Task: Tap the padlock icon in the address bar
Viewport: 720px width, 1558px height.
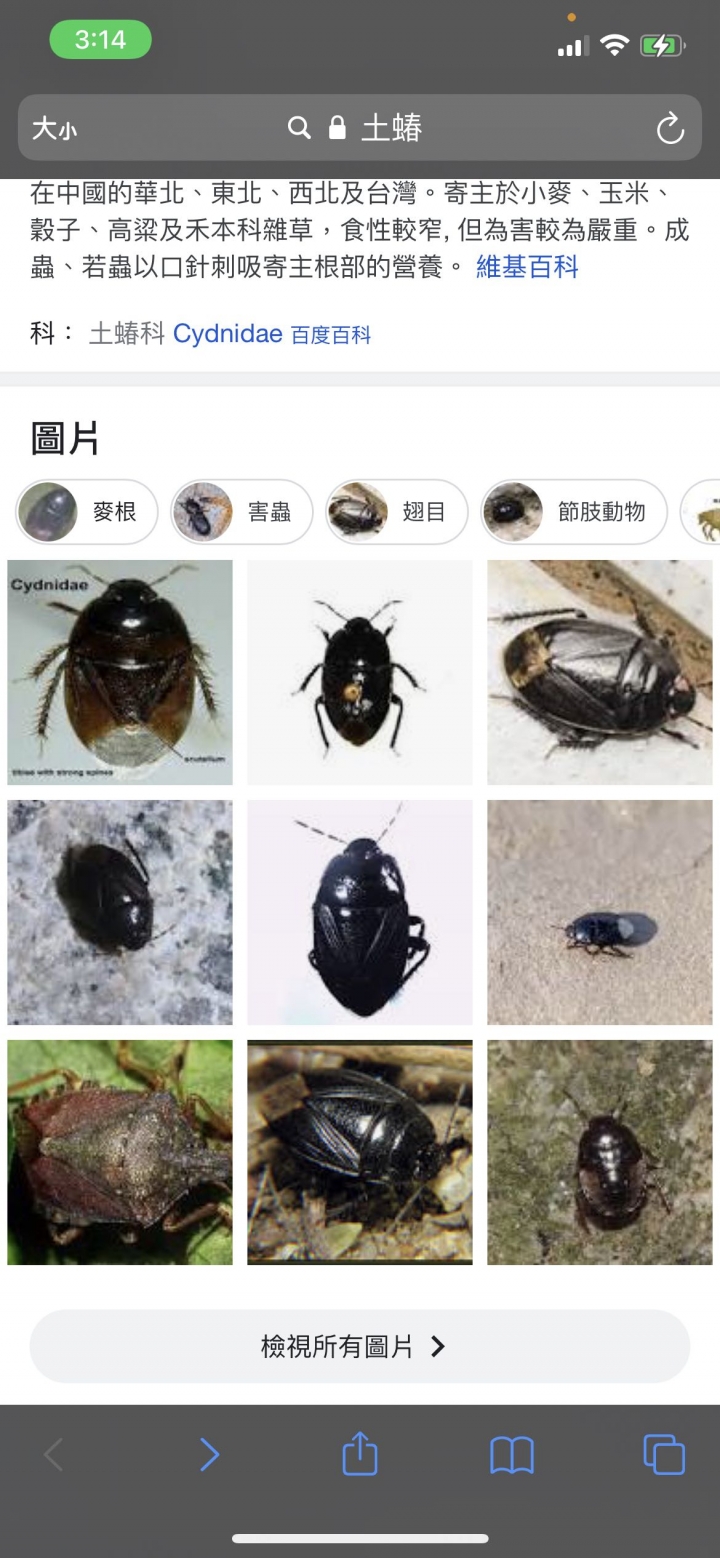Action: pos(336,127)
